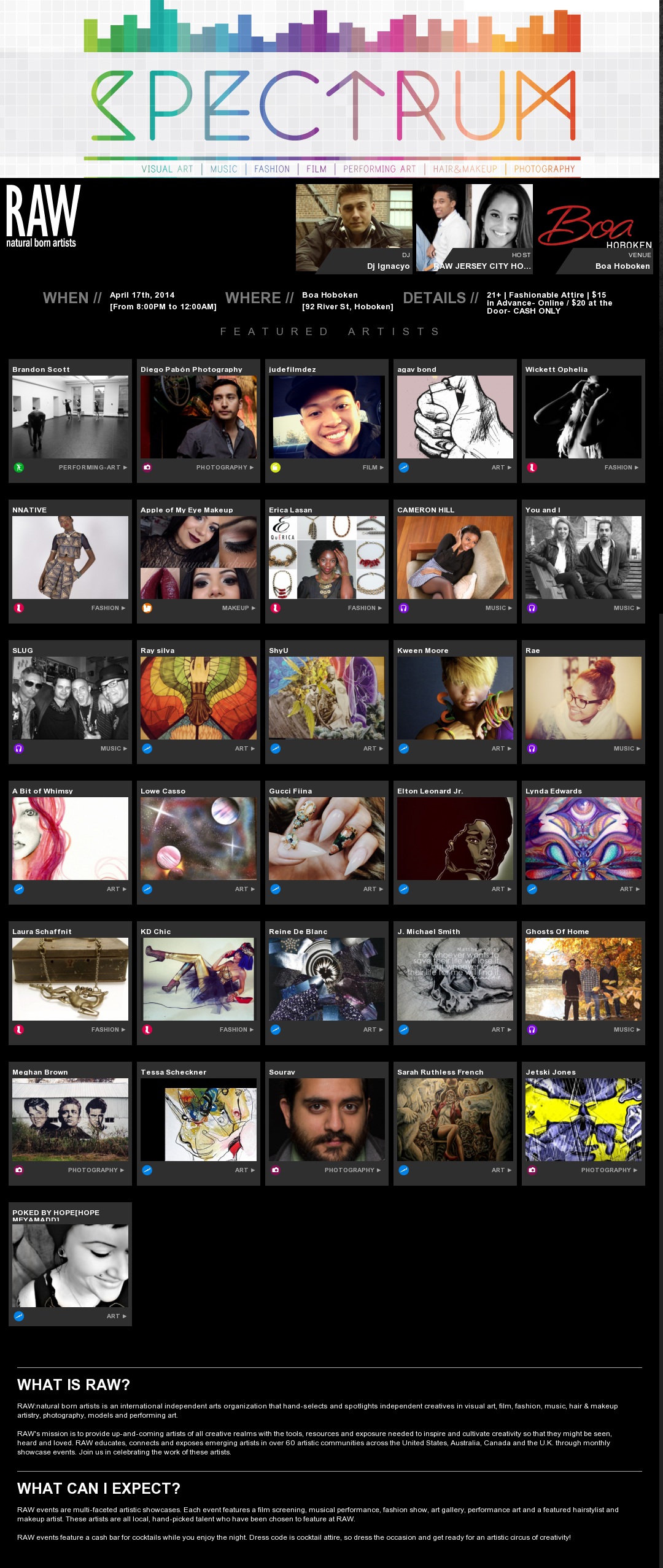Open Diego Pabón Photography's card
The width and height of the screenshot is (663, 1568).
click(x=198, y=417)
